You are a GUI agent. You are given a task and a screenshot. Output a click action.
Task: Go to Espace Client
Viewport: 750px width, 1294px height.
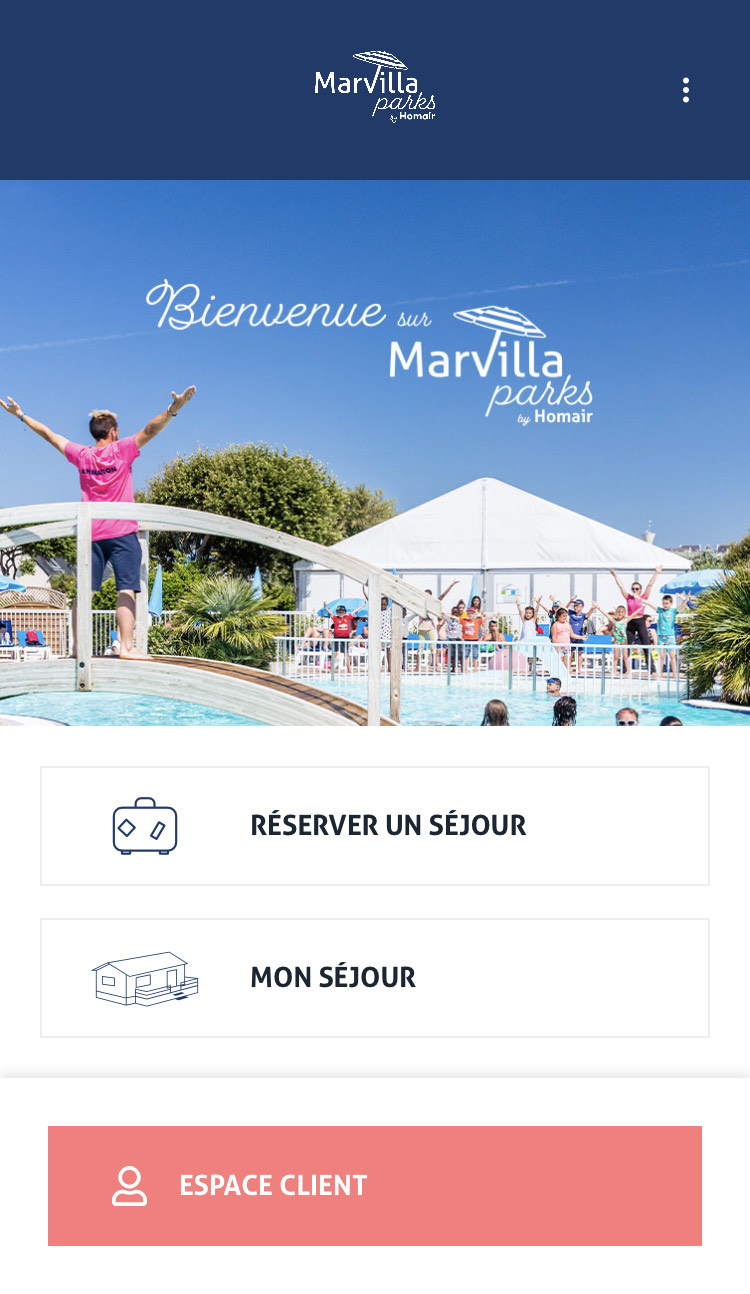pyautogui.click(x=375, y=1186)
